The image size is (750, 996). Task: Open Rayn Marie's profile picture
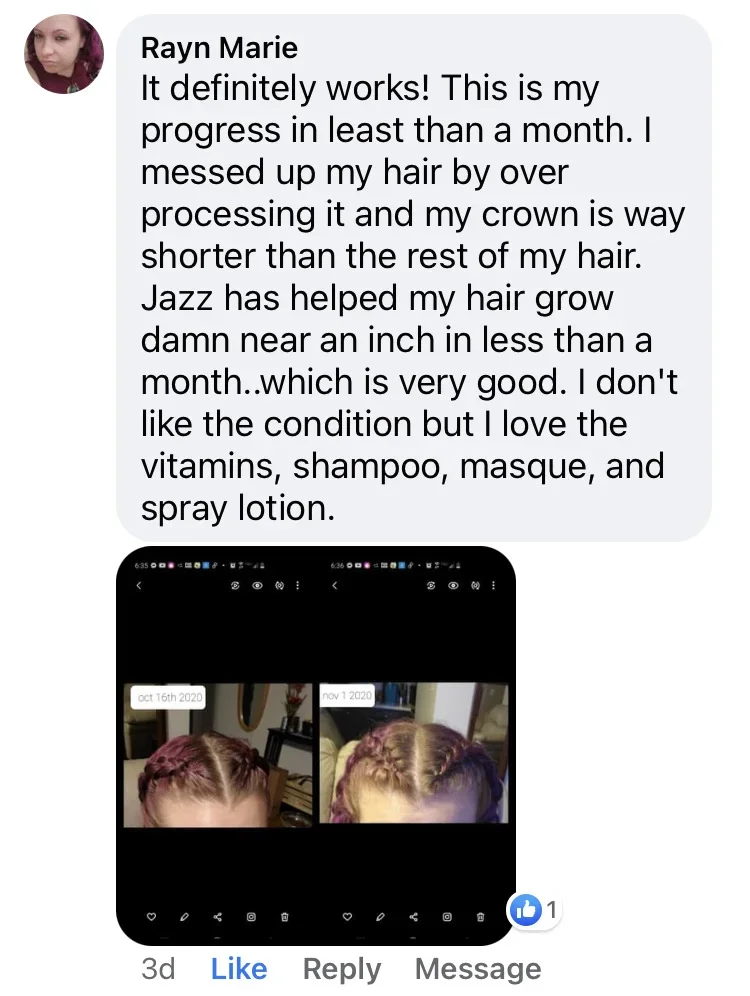(x=64, y=55)
